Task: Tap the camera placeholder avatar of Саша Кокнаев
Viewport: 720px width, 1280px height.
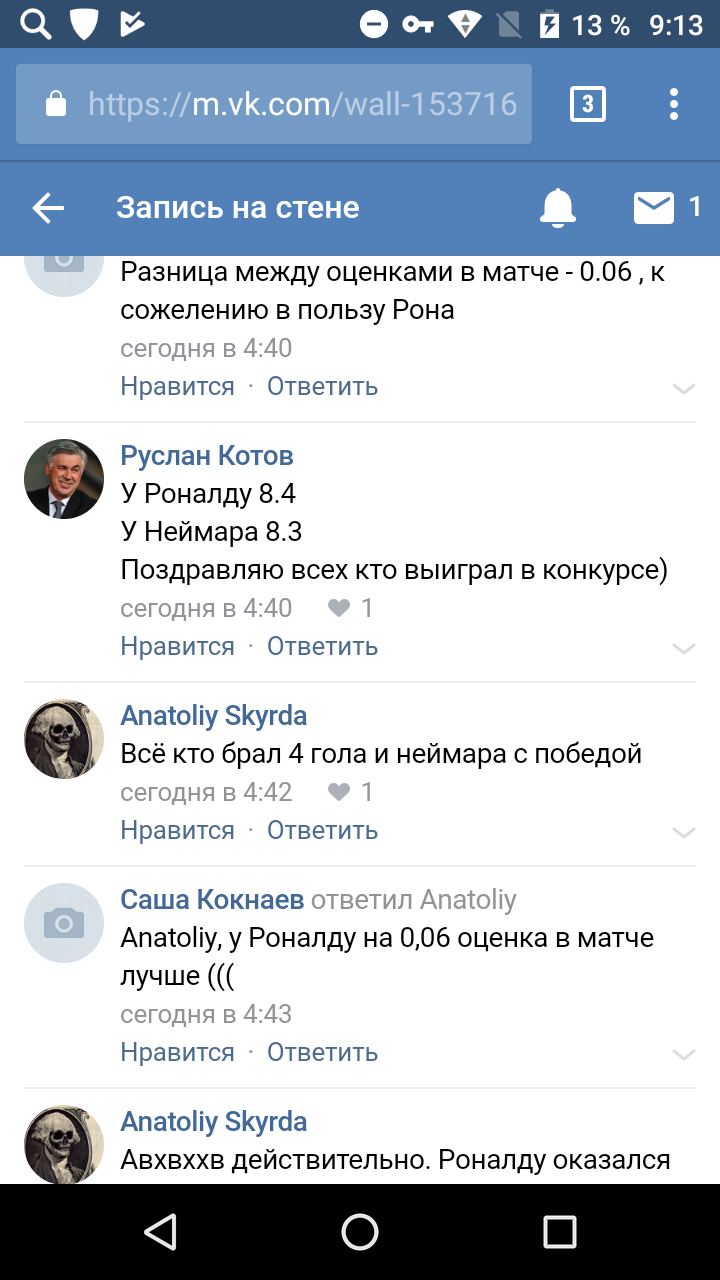Action: point(63,922)
